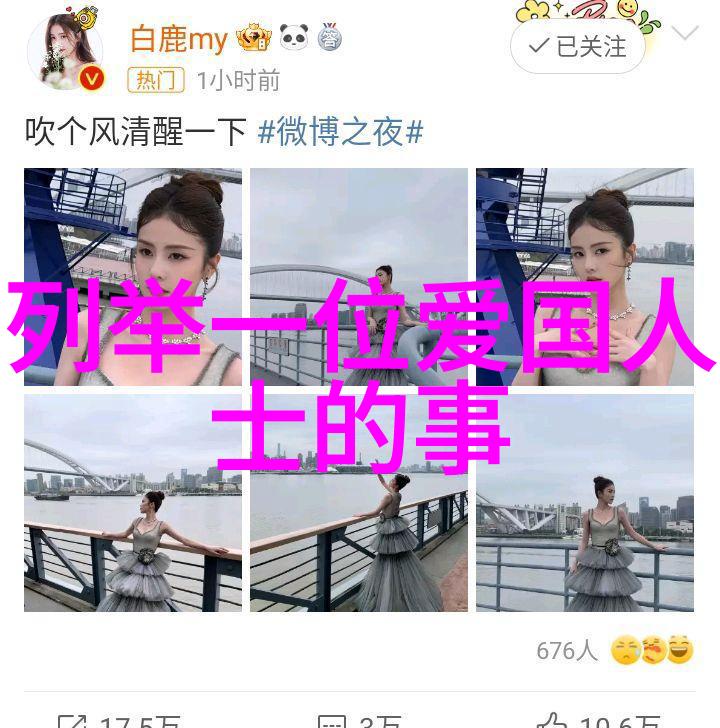The image size is (720, 728).
Task: Open the 白鹿my username link
Action: tap(179, 39)
